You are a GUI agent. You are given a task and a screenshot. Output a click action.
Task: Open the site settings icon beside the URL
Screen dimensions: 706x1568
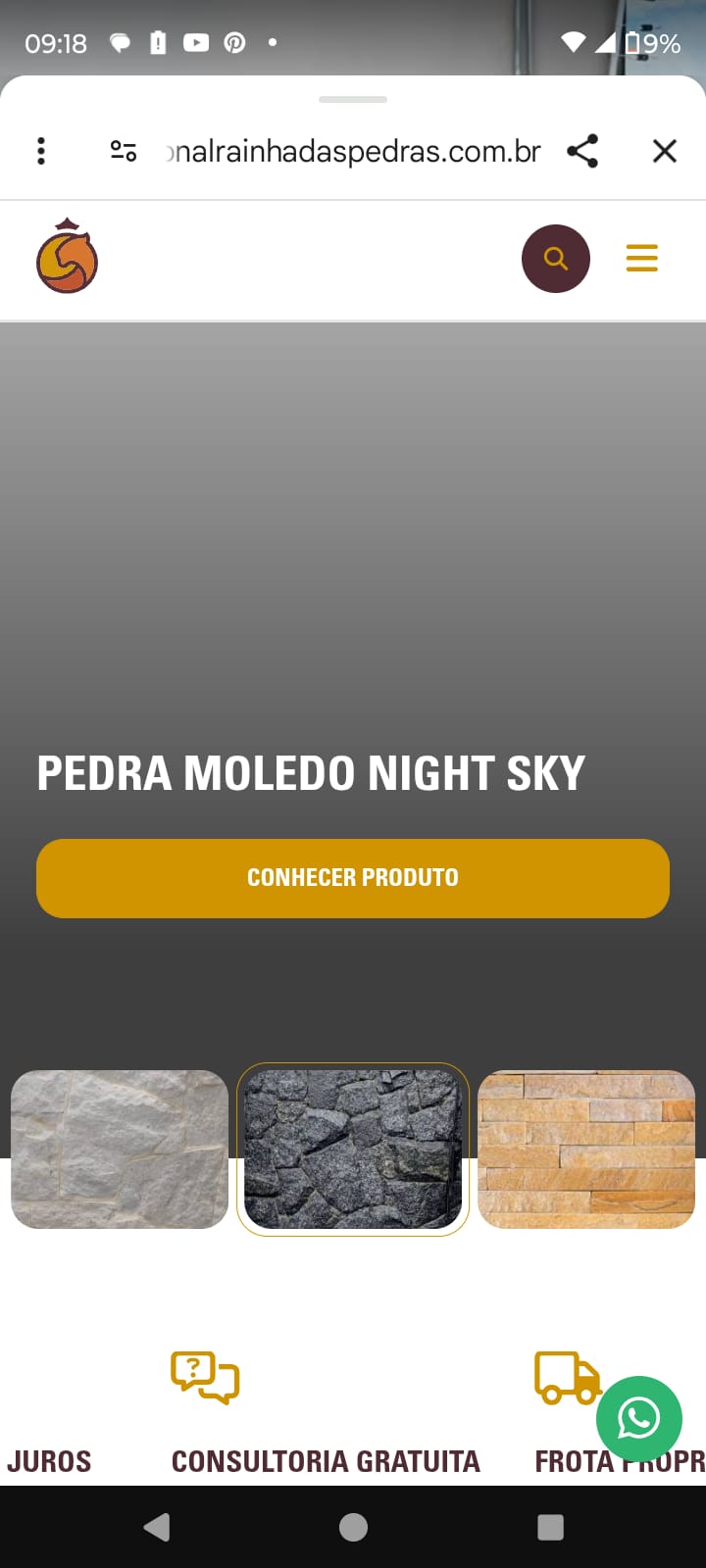123,151
